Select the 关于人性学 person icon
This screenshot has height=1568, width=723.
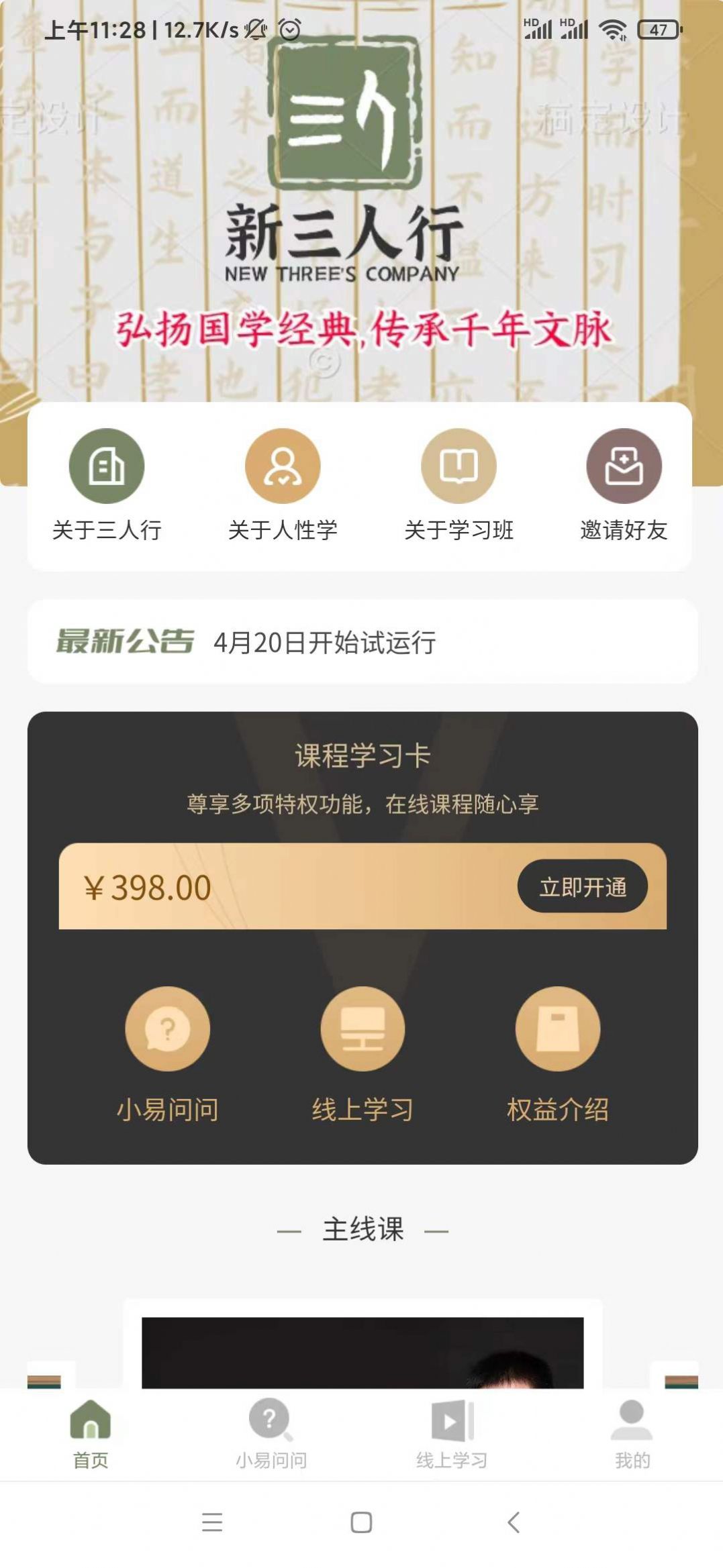[x=283, y=464]
